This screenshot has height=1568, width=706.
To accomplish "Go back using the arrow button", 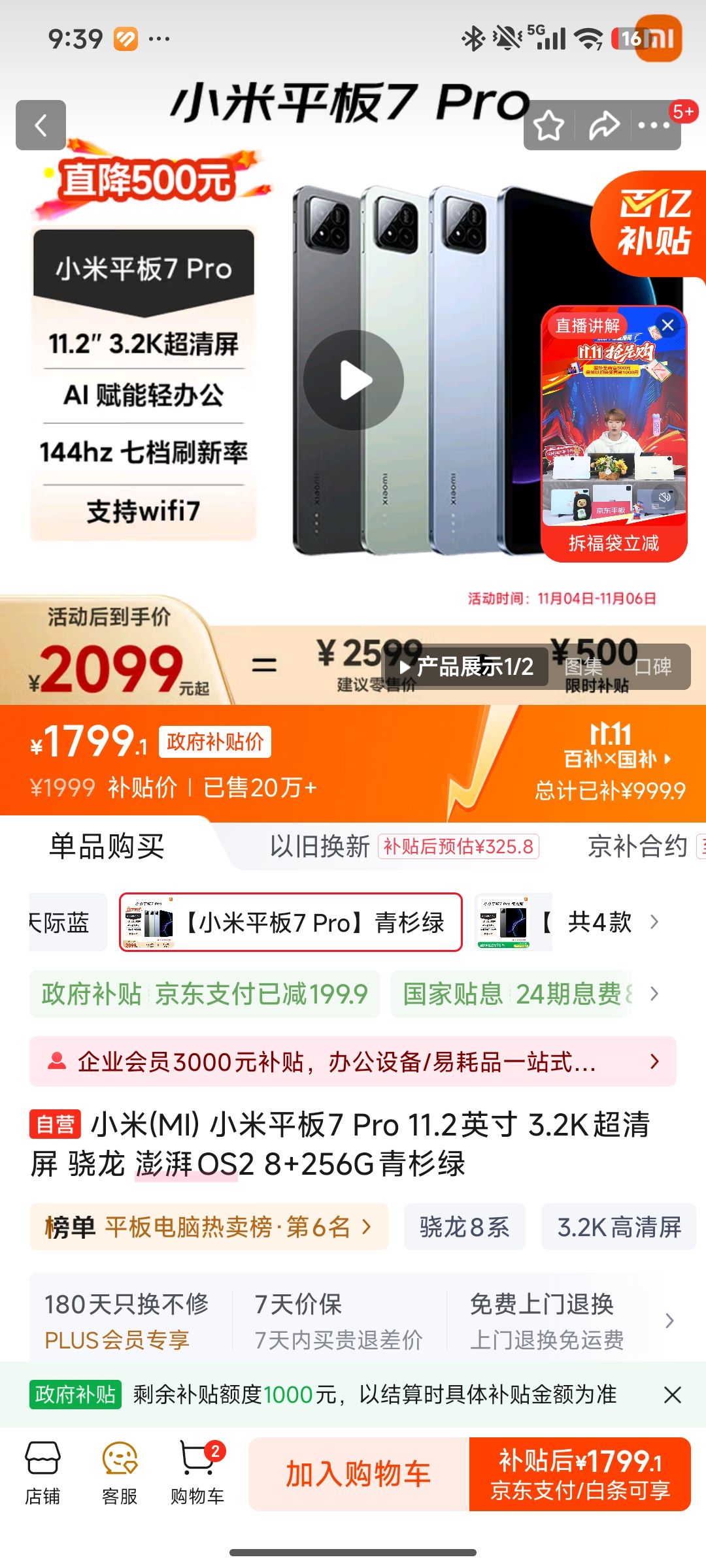I will tap(41, 125).
